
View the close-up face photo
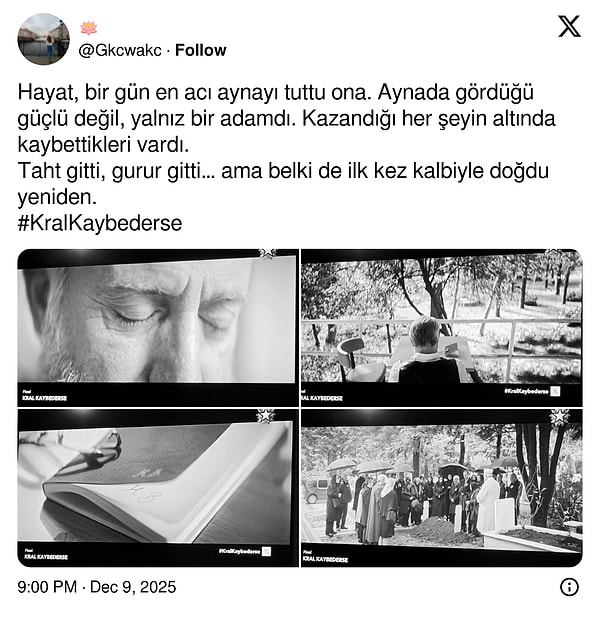click(157, 326)
